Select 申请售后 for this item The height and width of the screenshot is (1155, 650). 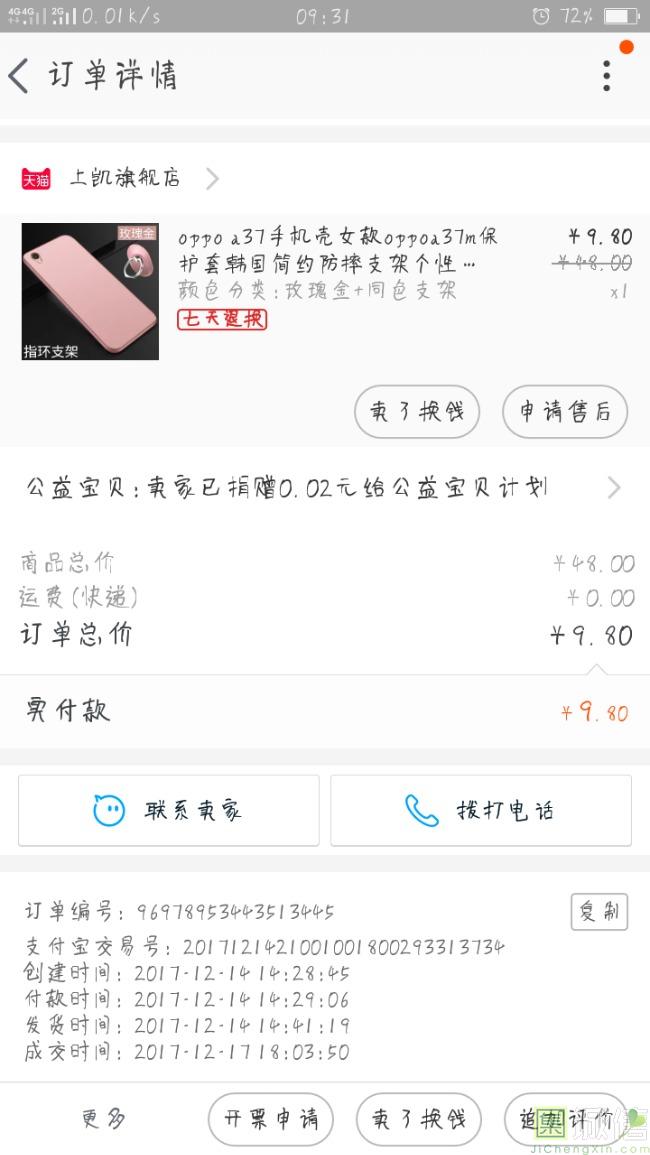point(564,411)
